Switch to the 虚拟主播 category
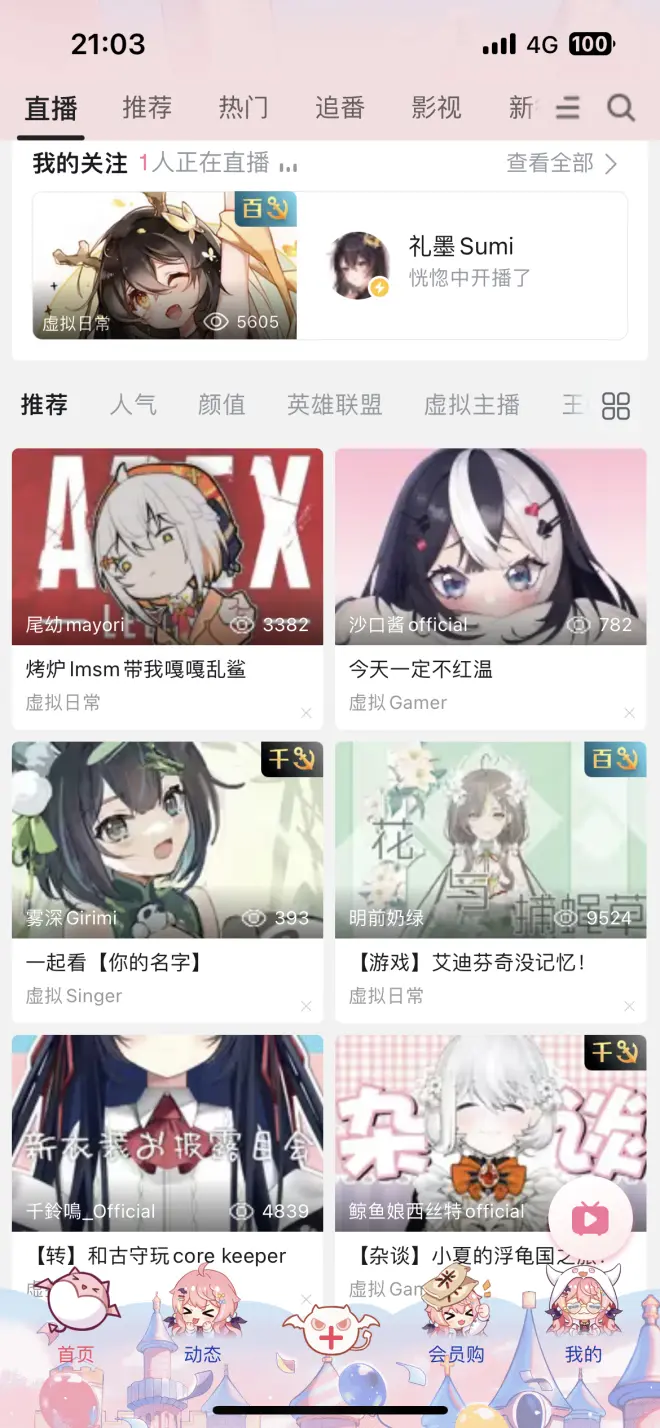The height and width of the screenshot is (1428, 660). [x=471, y=405]
